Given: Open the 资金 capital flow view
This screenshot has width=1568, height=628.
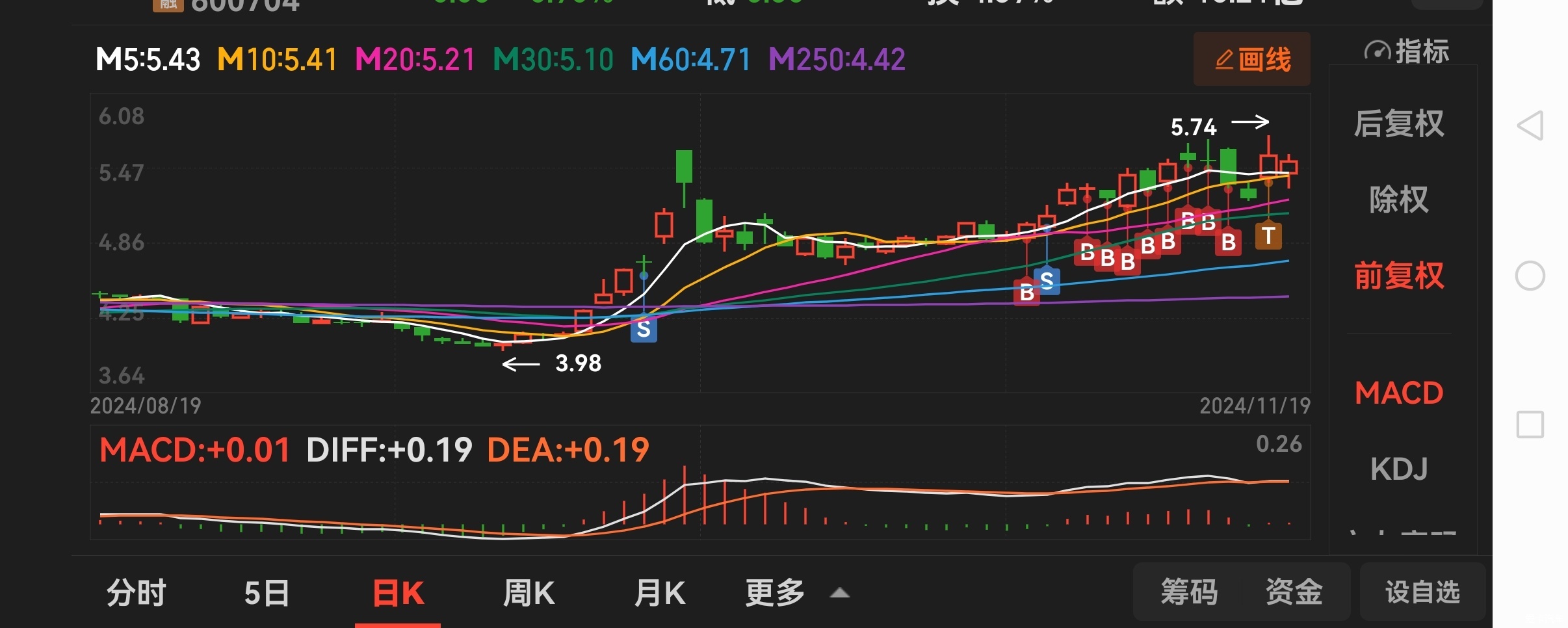Looking at the screenshot, I should click(x=1294, y=592).
